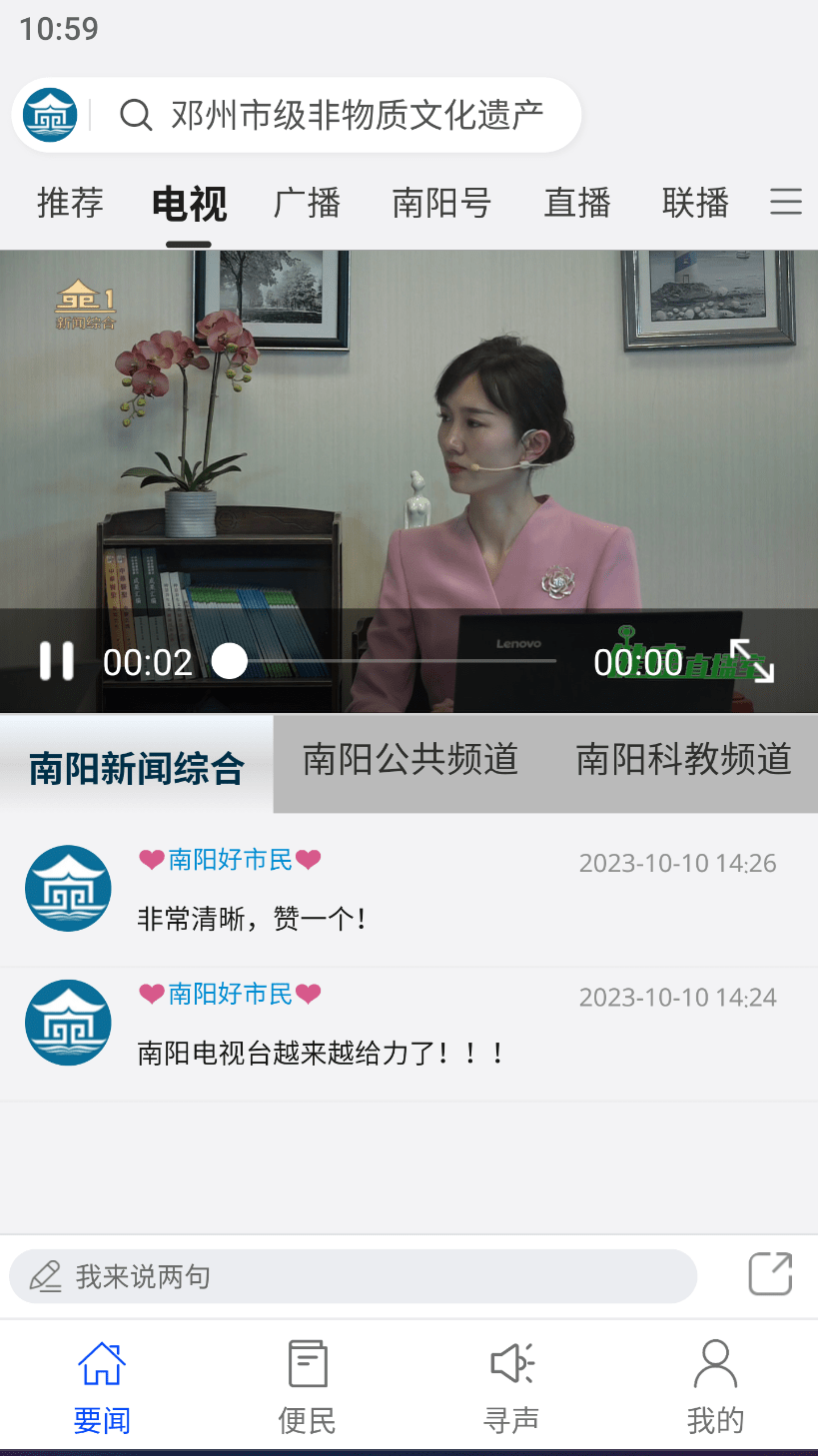Share this TV channel page

click(x=770, y=1274)
